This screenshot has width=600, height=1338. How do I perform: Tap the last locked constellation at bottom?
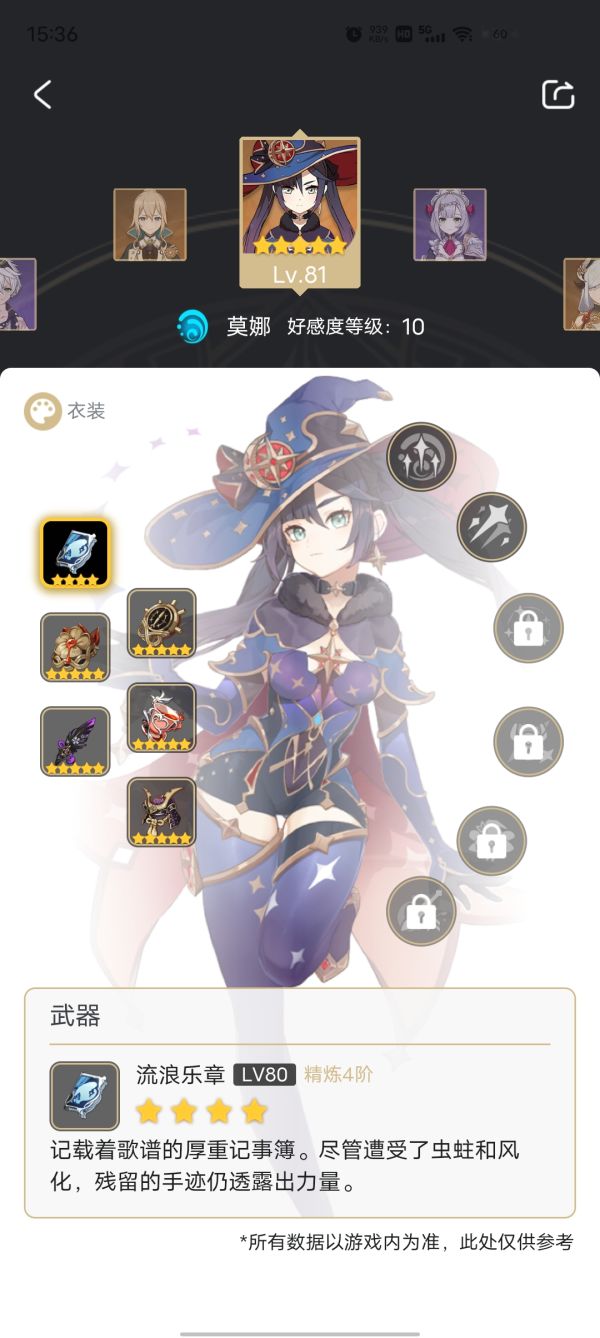(x=421, y=911)
